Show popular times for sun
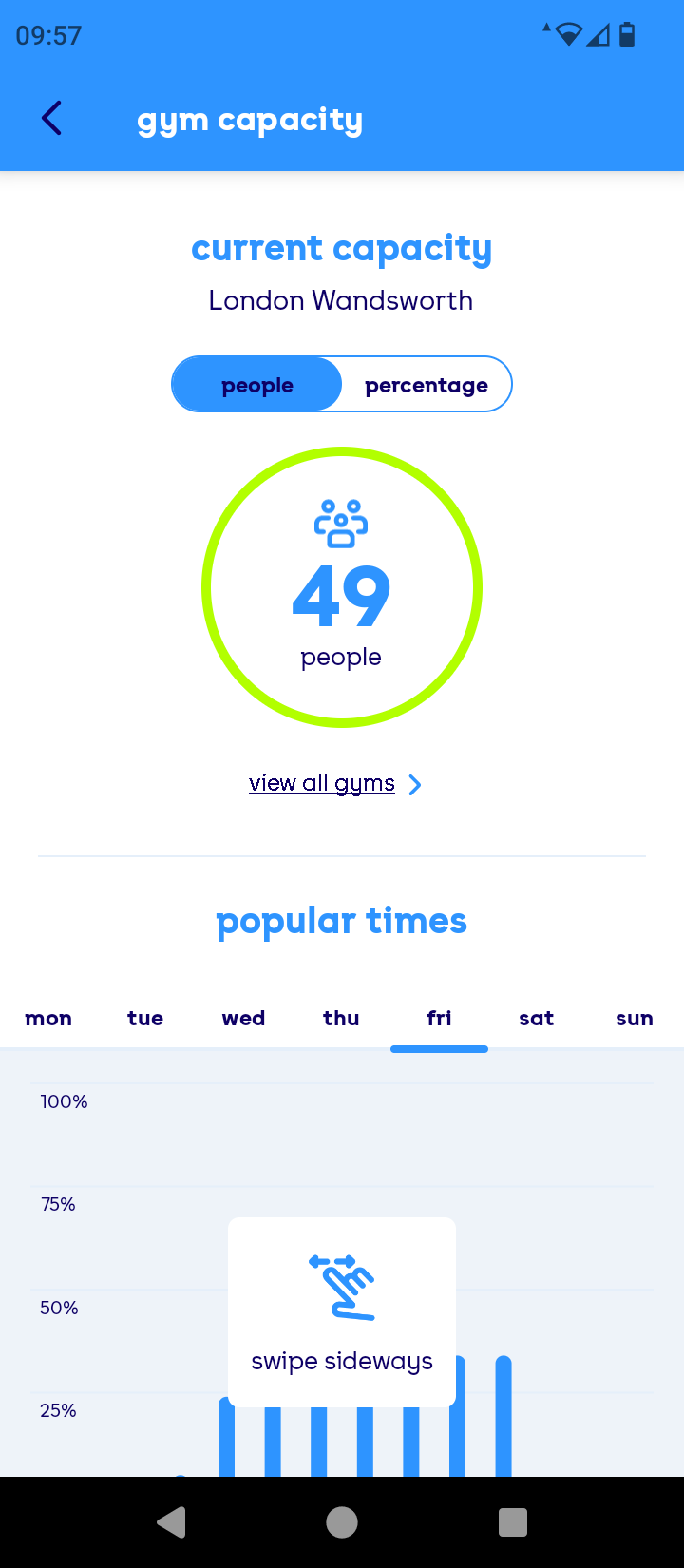The image size is (684, 1568). click(634, 1019)
